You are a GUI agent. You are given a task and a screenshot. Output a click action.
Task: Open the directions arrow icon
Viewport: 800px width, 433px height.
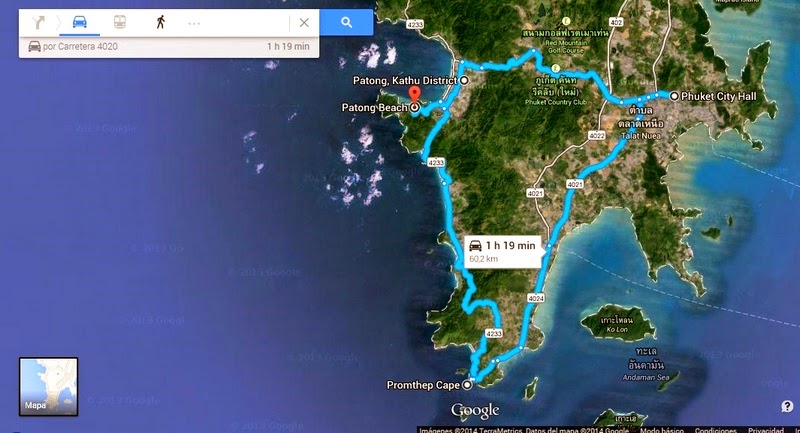click(38, 21)
